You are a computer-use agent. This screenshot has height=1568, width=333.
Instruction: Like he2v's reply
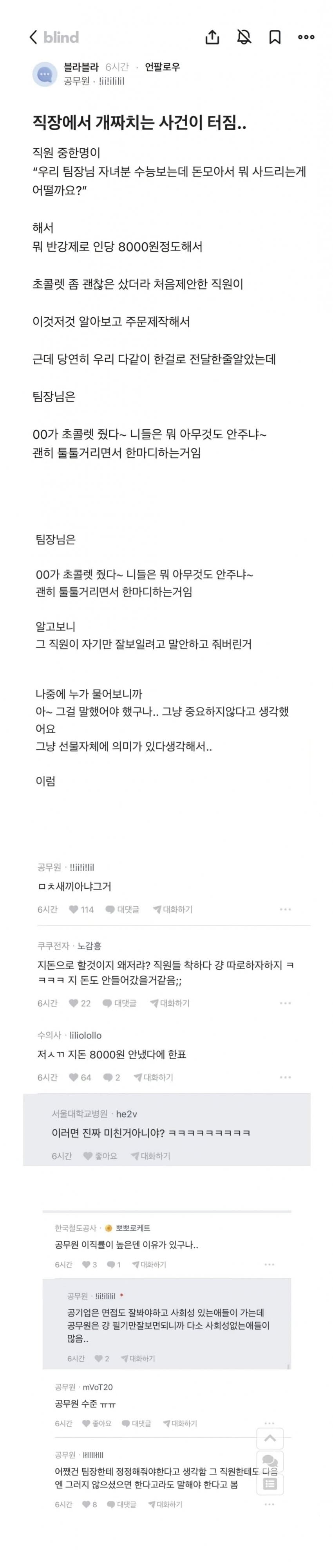click(x=100, y=1156)
